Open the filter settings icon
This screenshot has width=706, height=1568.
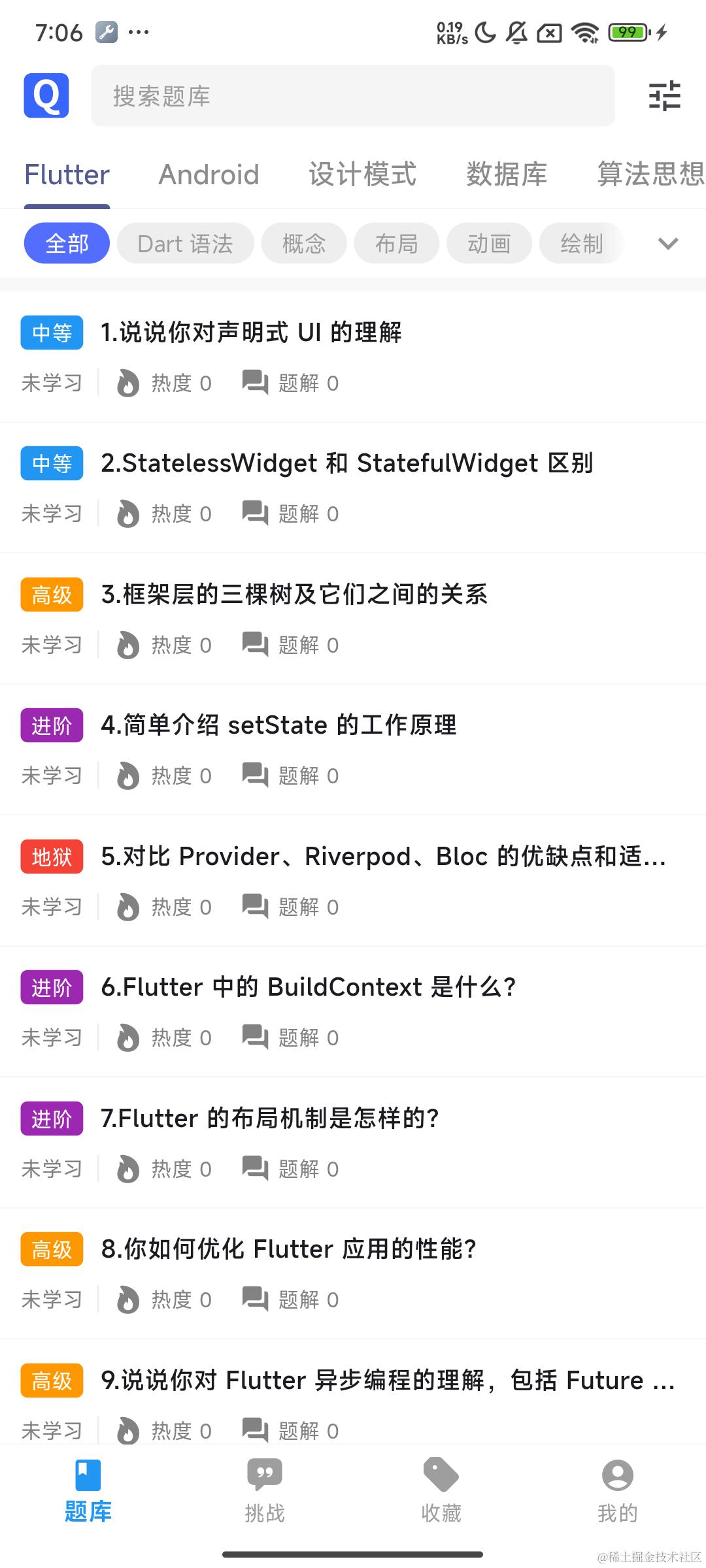pyautogui.click(x=664, y=95)
